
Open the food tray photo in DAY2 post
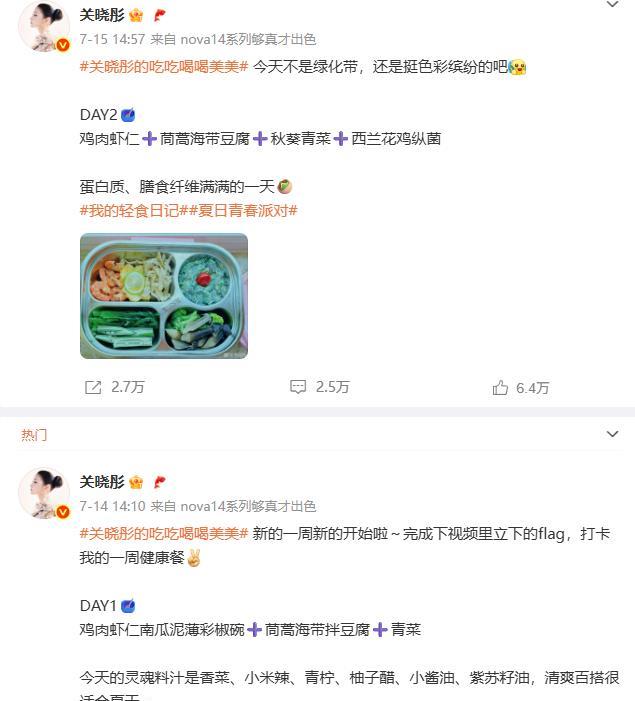coord(163,296)
